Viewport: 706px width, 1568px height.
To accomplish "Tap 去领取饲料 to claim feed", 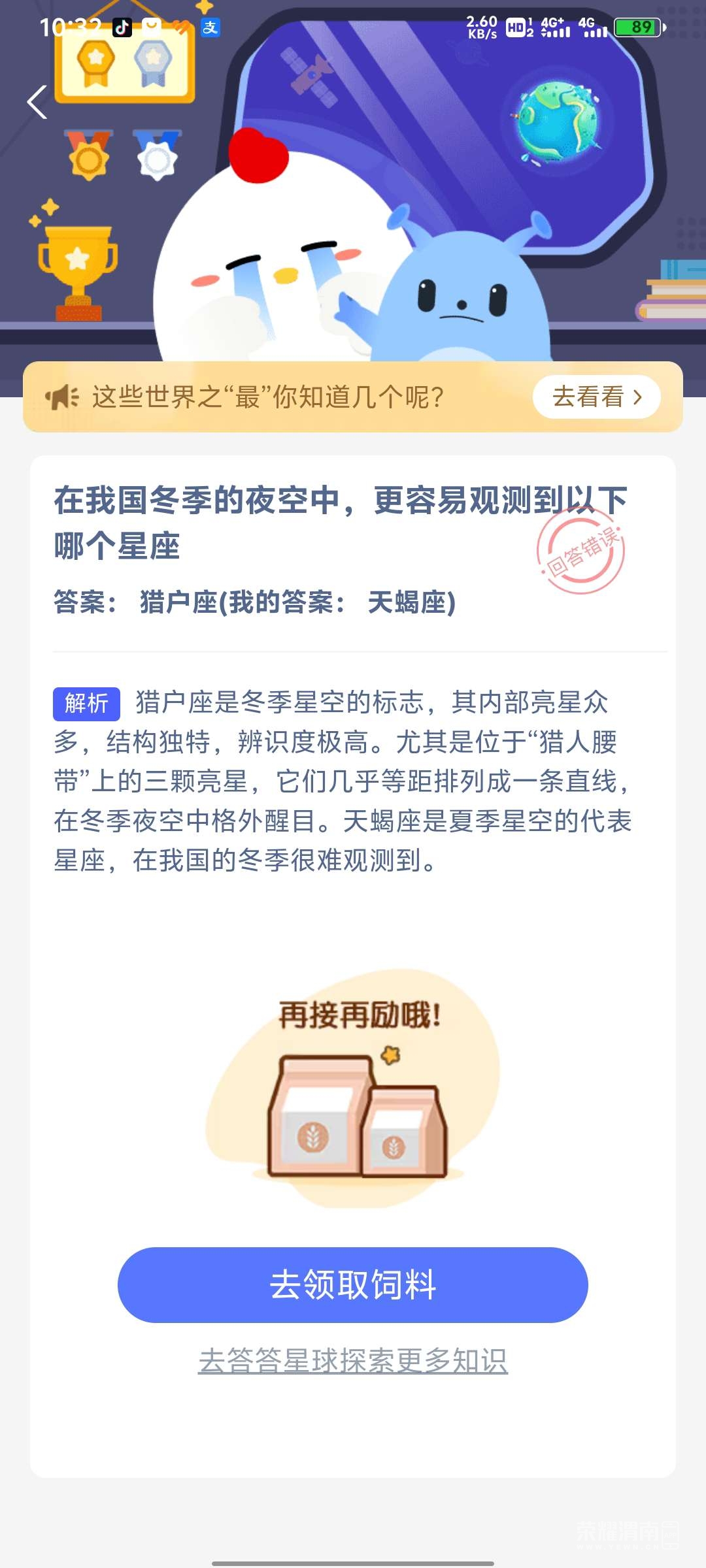I will tap(353, 1284).
